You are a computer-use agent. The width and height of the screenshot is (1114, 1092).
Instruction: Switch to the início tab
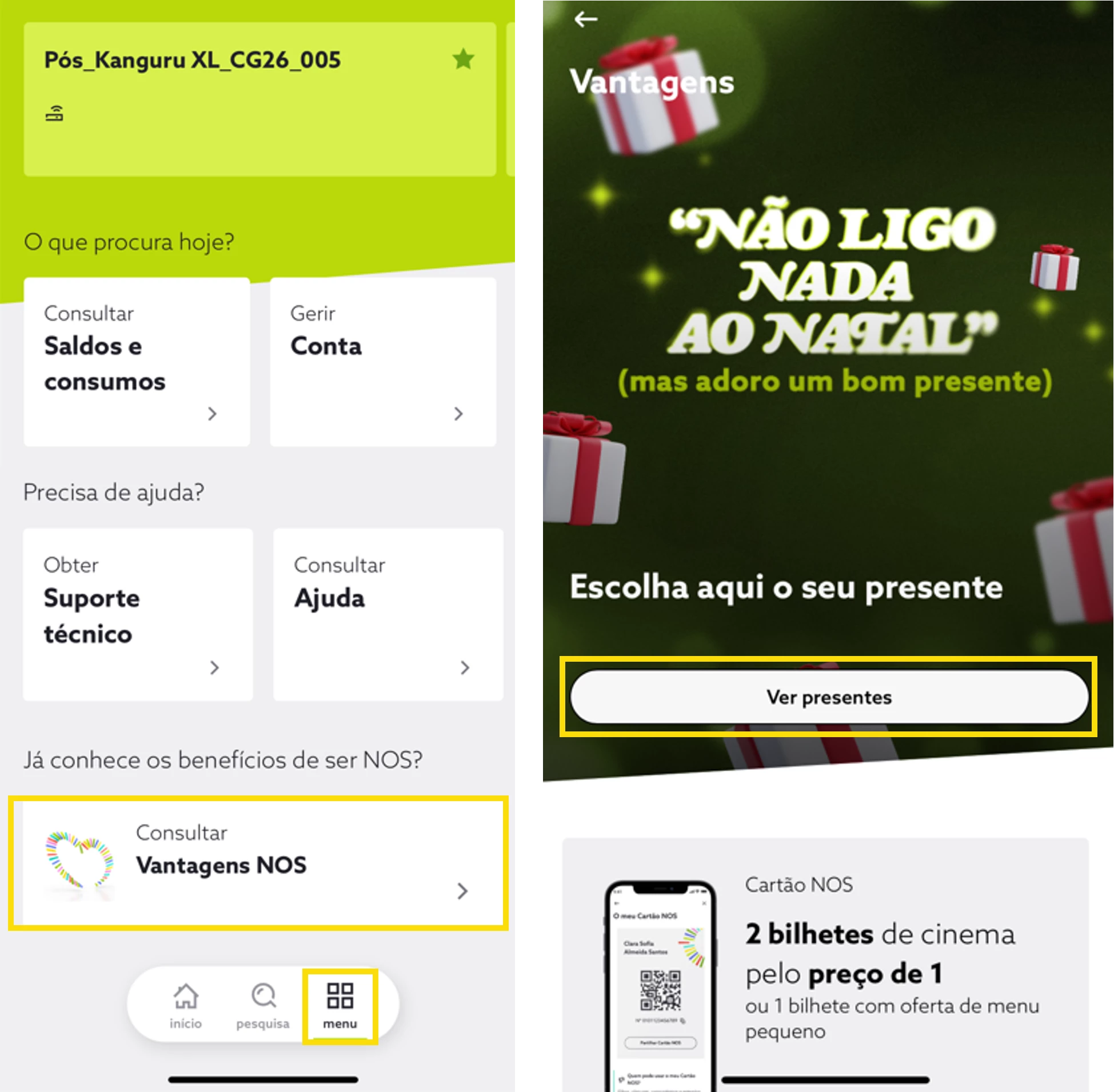pyautogui.click(x=186, y=1005)
